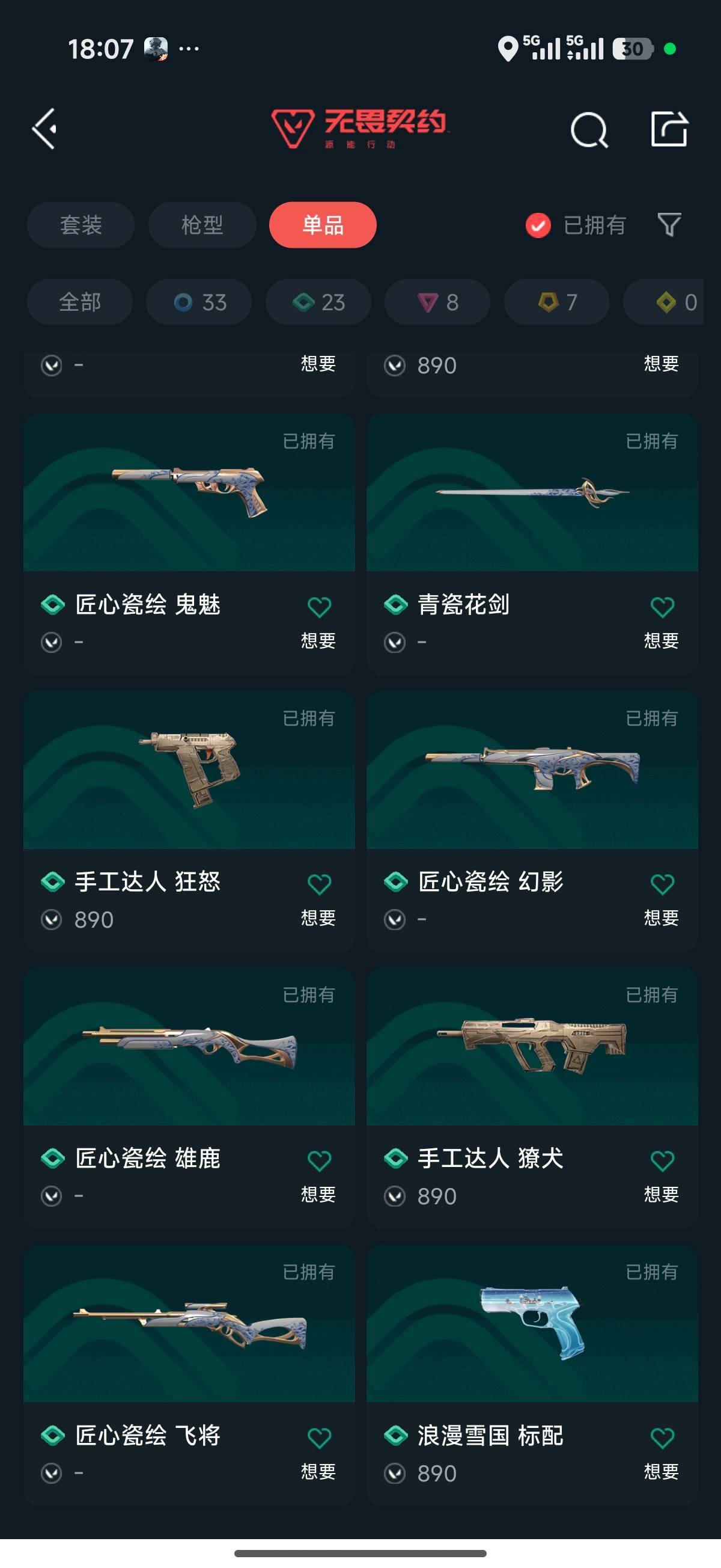
Task: Select the green rarity filter showing 23
Action: pyautogui.click(x=317, y=302)
